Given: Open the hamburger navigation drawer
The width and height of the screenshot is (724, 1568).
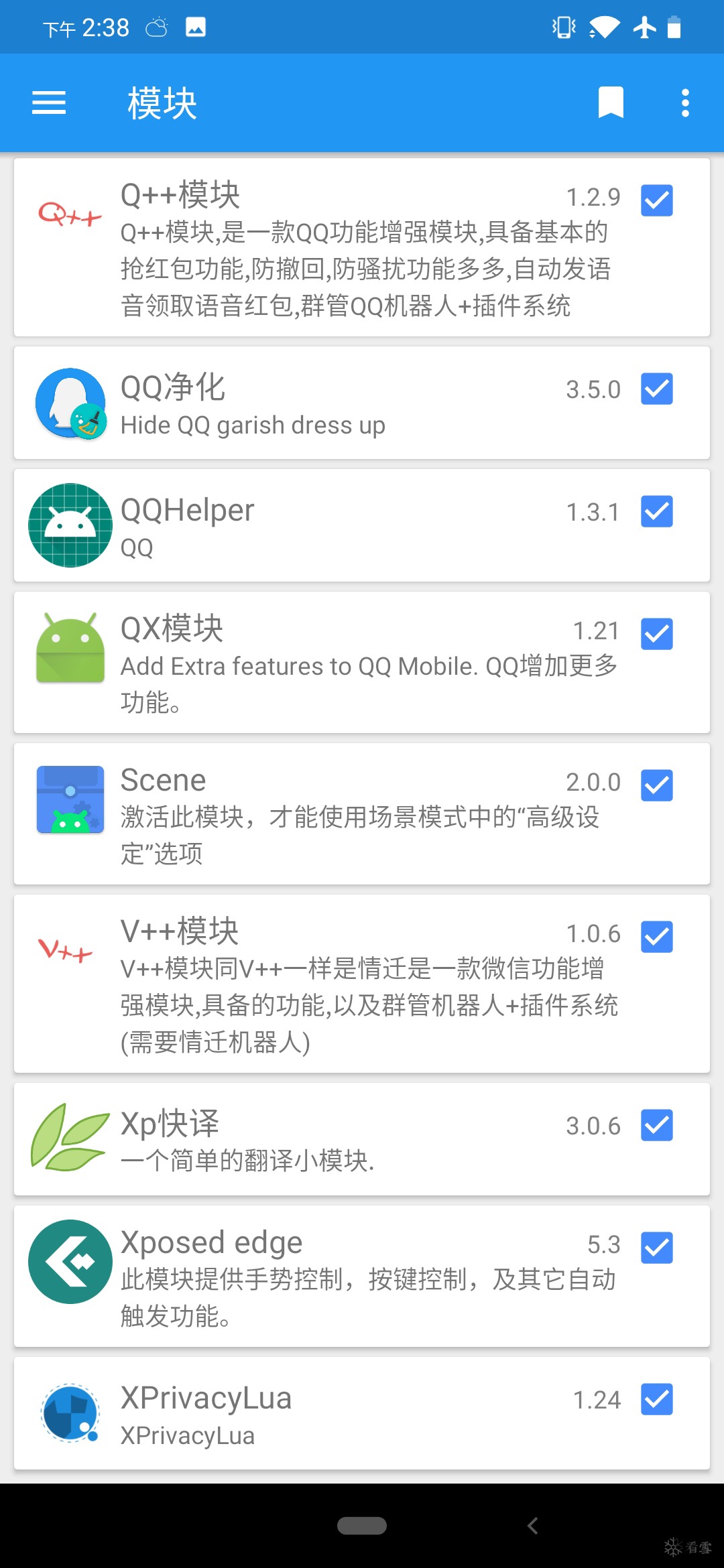Looking at the screenshot, I should pos(49,103).
